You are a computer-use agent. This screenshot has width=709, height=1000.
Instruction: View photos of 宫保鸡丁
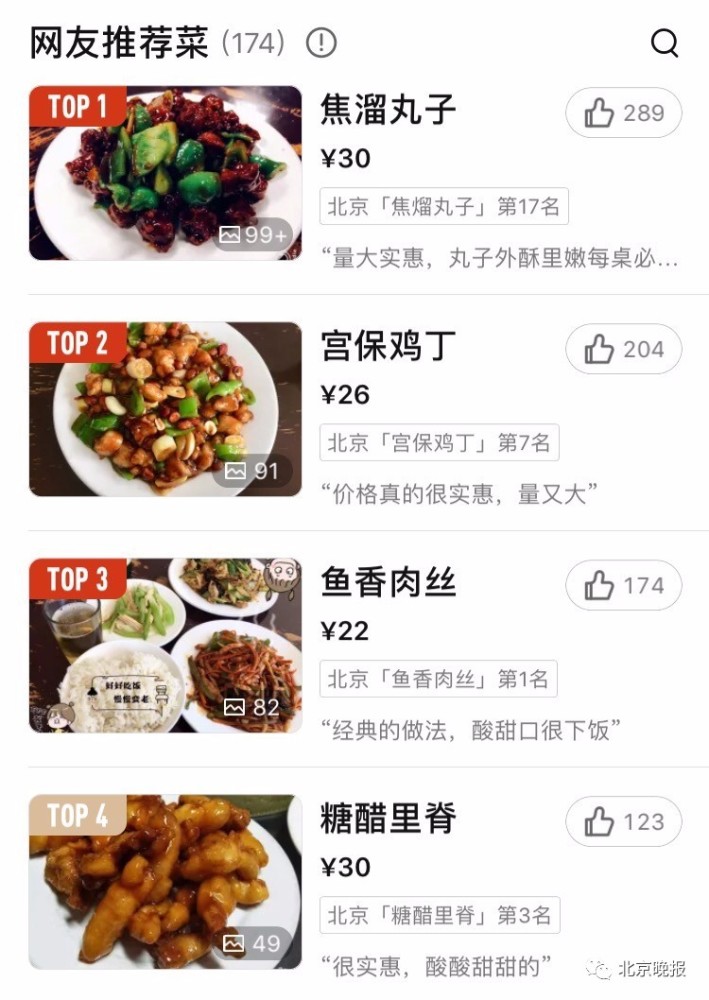tap(165, 409)
